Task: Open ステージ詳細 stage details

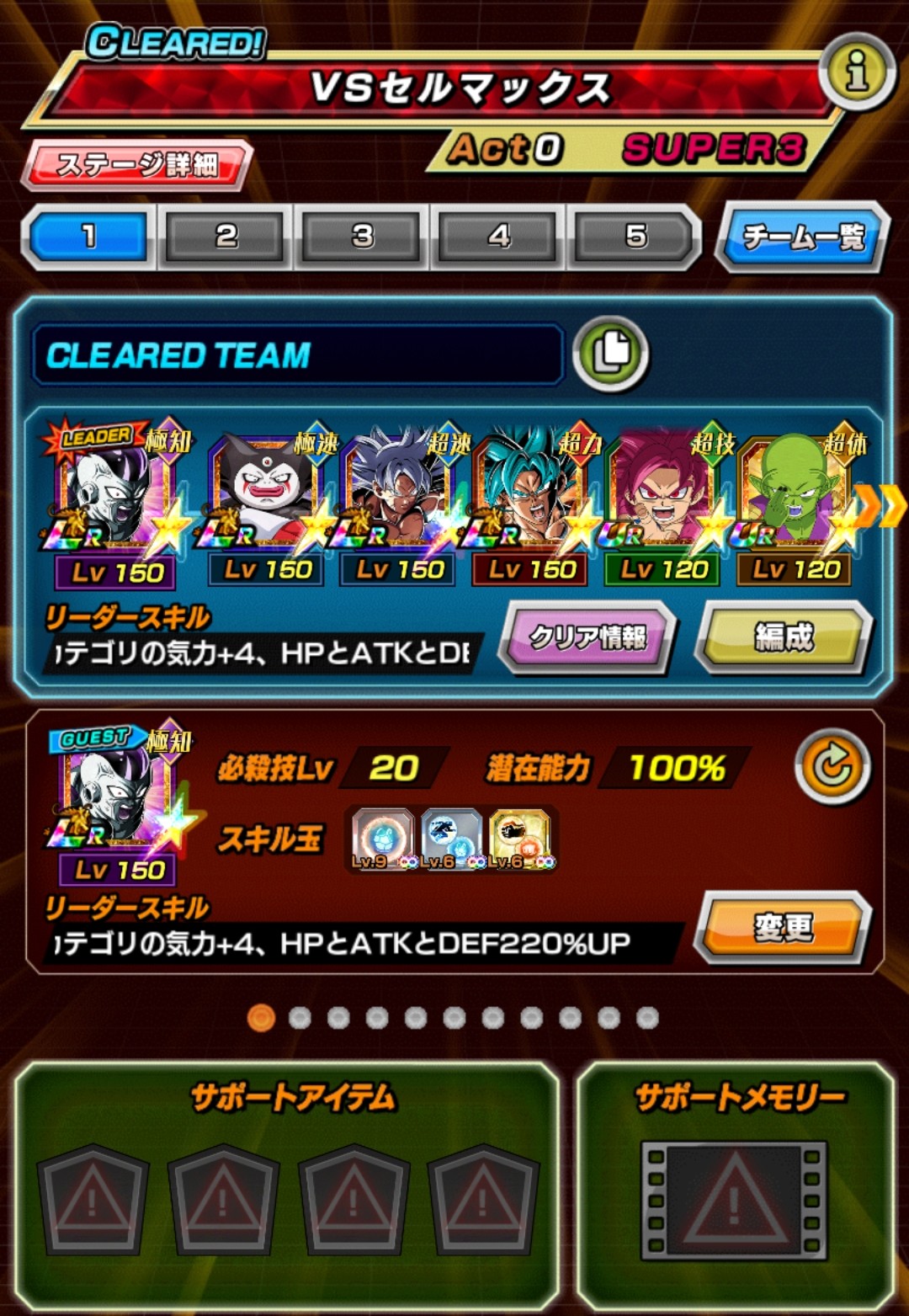Action: 138,165
